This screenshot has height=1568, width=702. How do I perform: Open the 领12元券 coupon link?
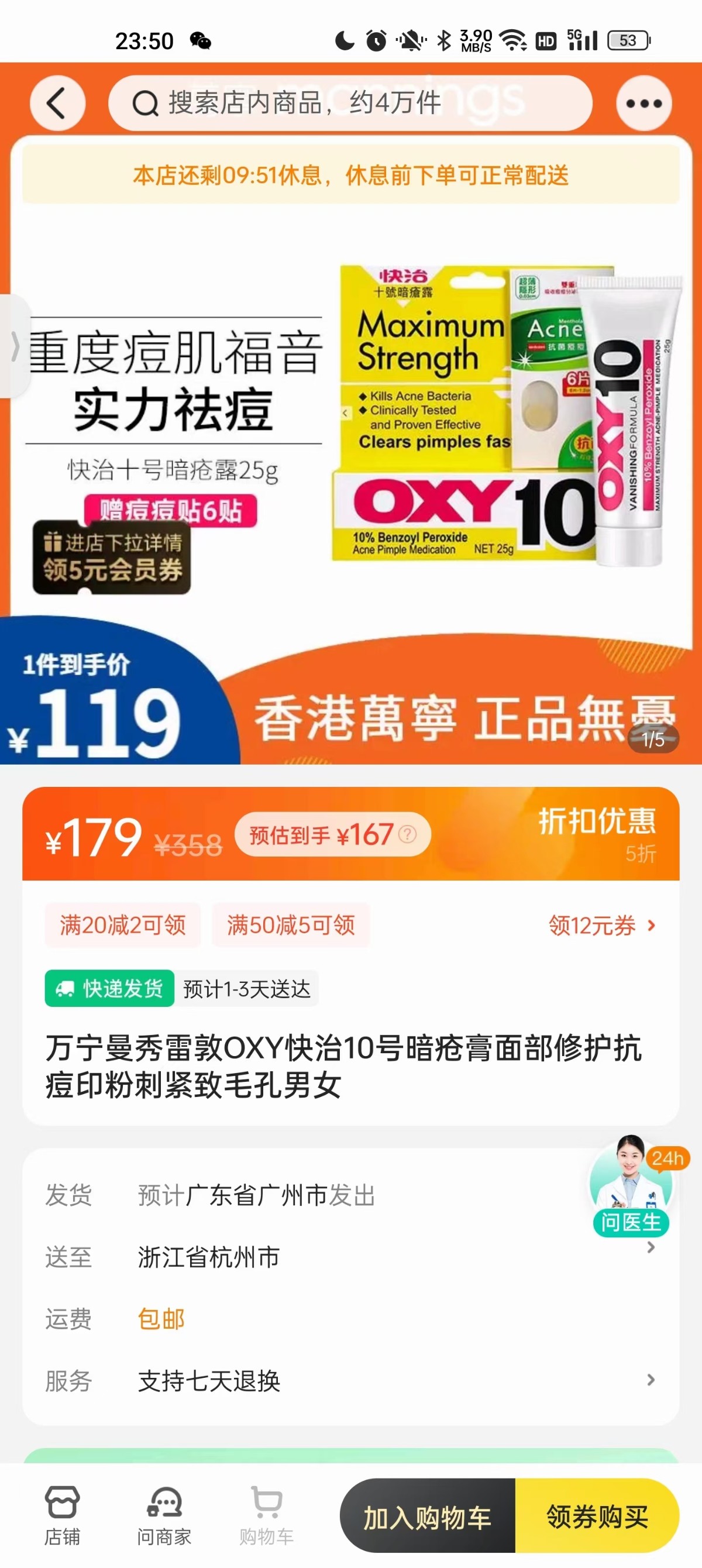601,925
